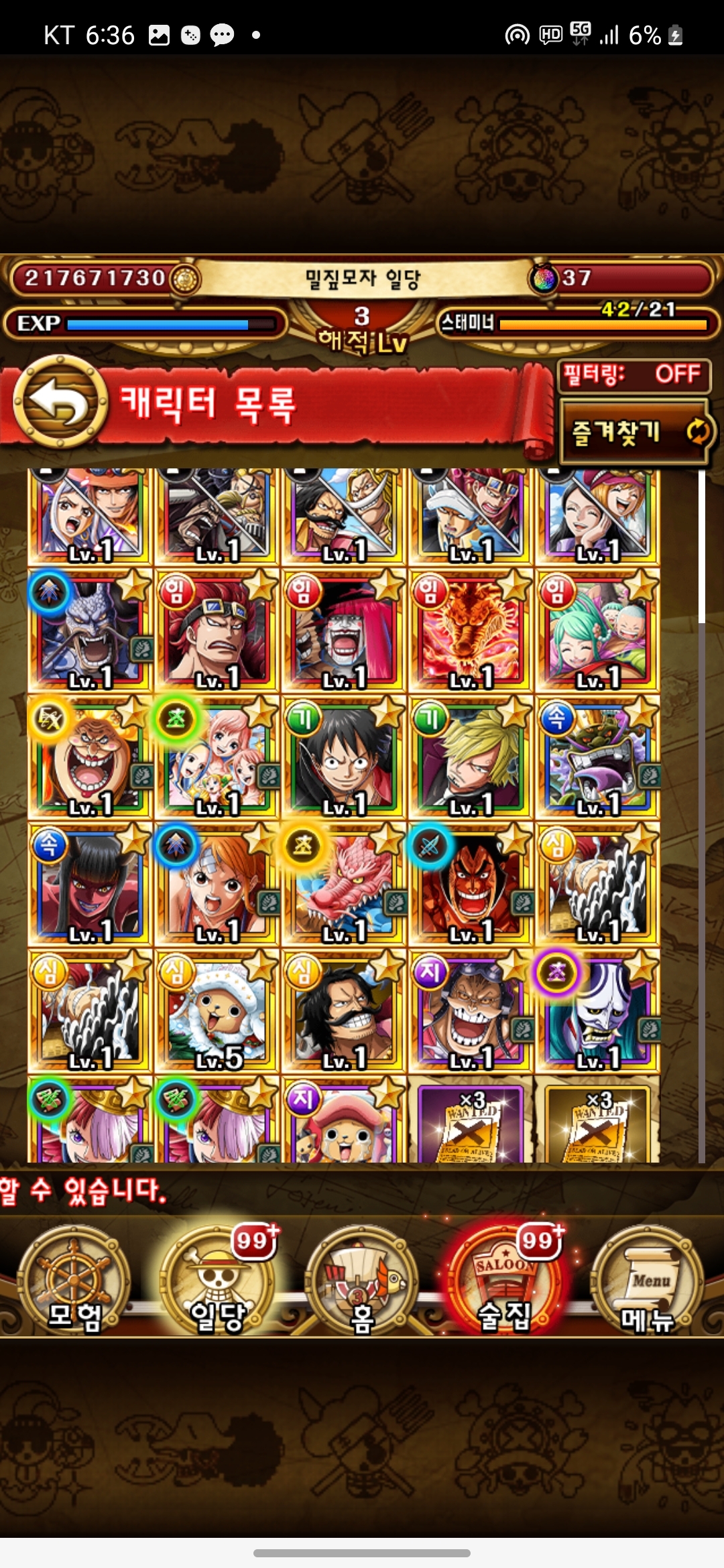Open the 술집 saloon tab
The height and width of the screenshot is (1568, 724).
[504, 1281]
